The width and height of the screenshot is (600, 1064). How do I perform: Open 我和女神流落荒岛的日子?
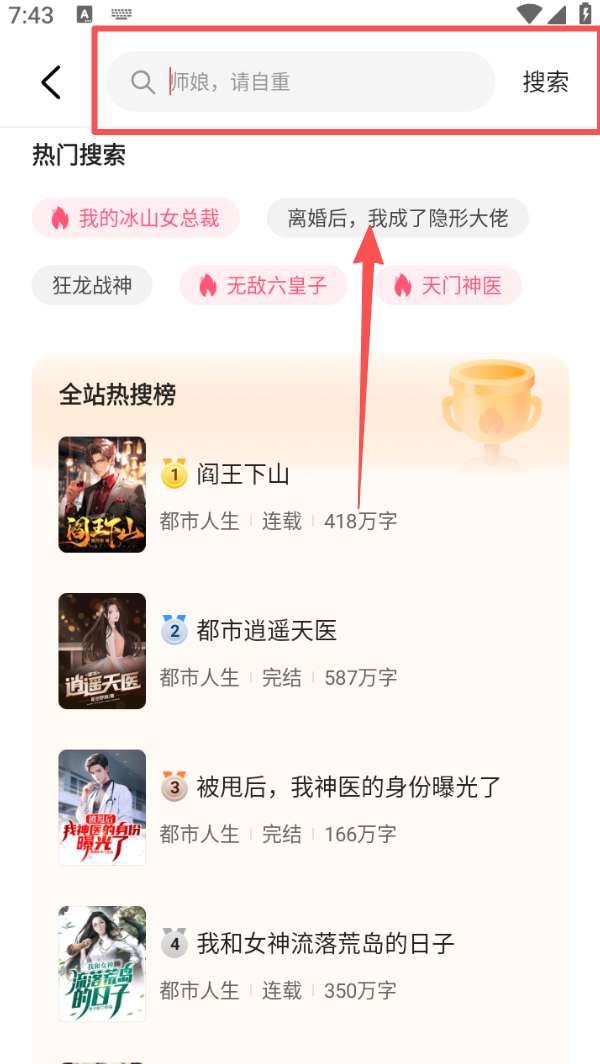pyautogui.click(x=325, y=943)
